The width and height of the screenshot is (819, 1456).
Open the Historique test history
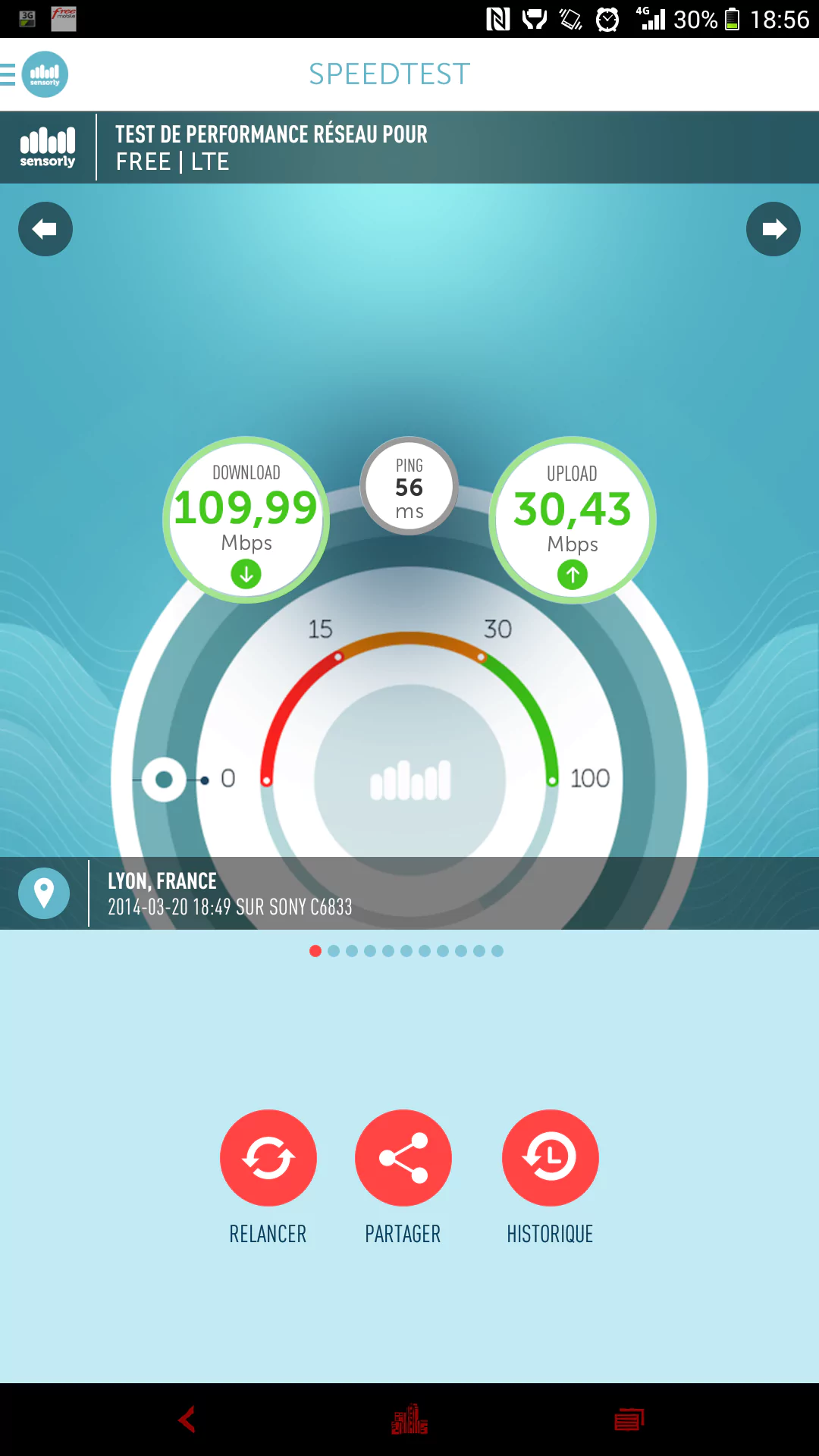pos(550,1158)
